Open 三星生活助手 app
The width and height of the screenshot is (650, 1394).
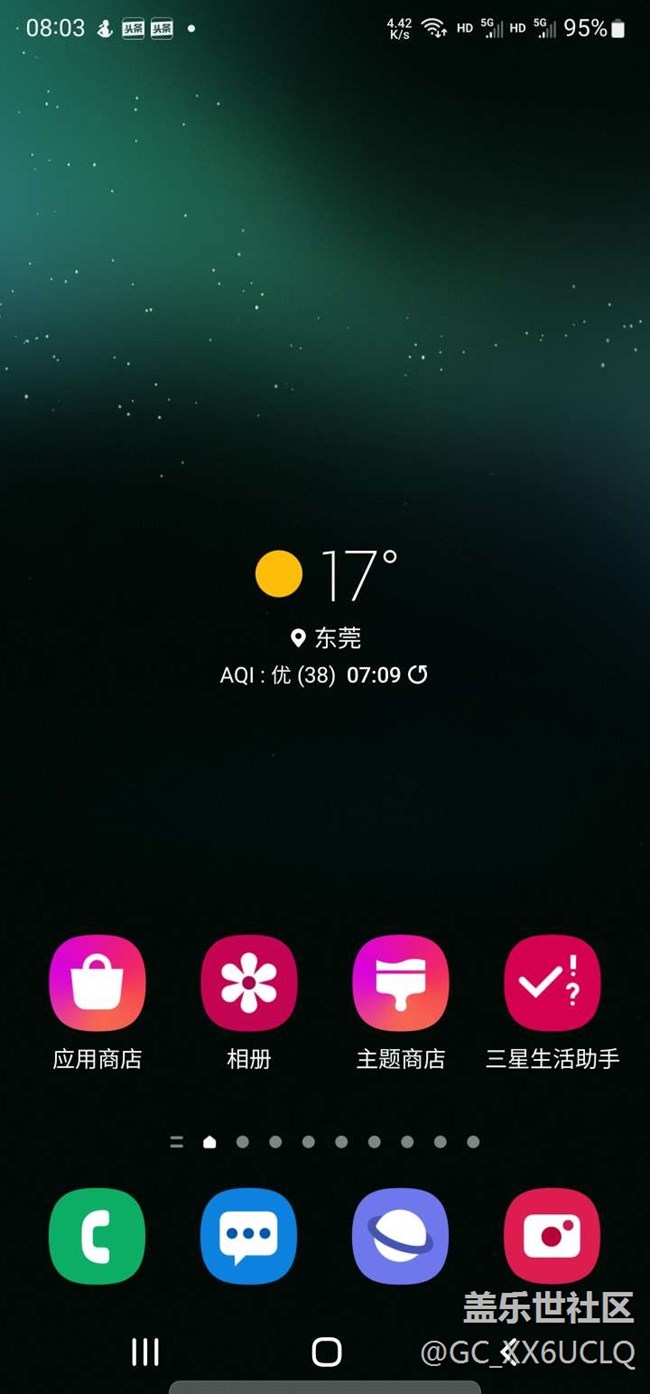coord(552,983)
